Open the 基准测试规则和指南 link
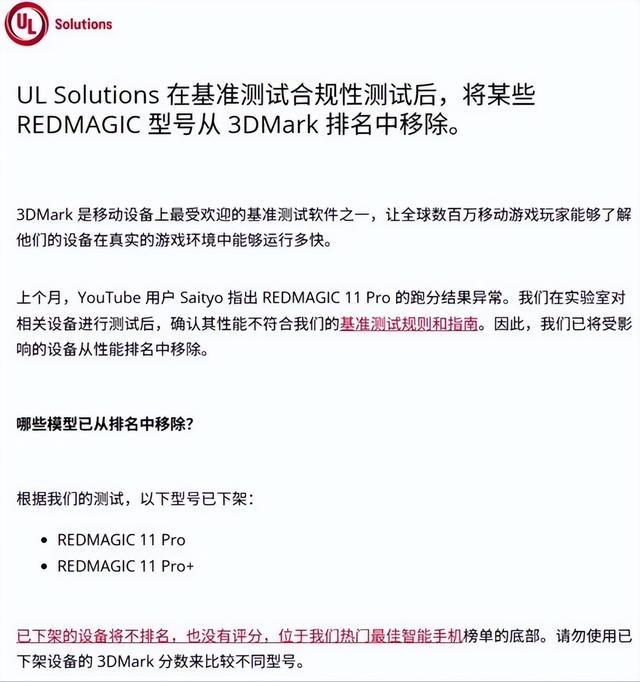 click(x=409, y=324)
